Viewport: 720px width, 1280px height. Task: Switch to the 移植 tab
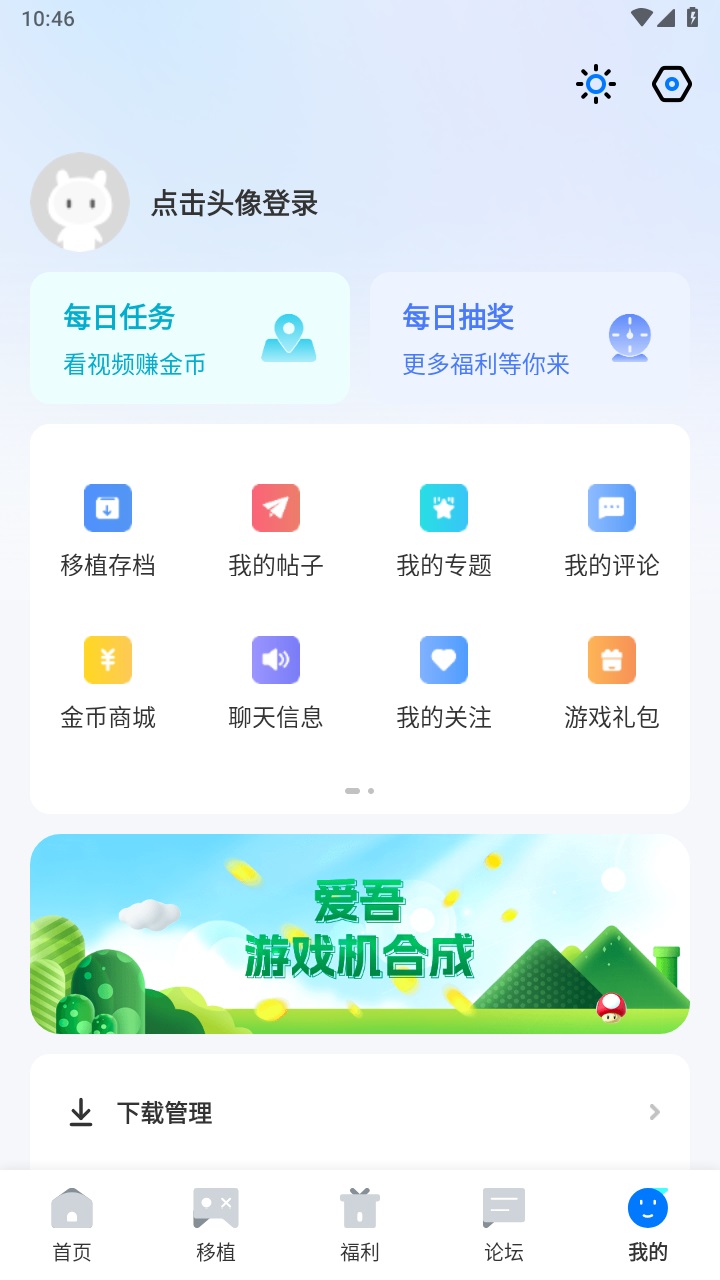[216, 1224]
